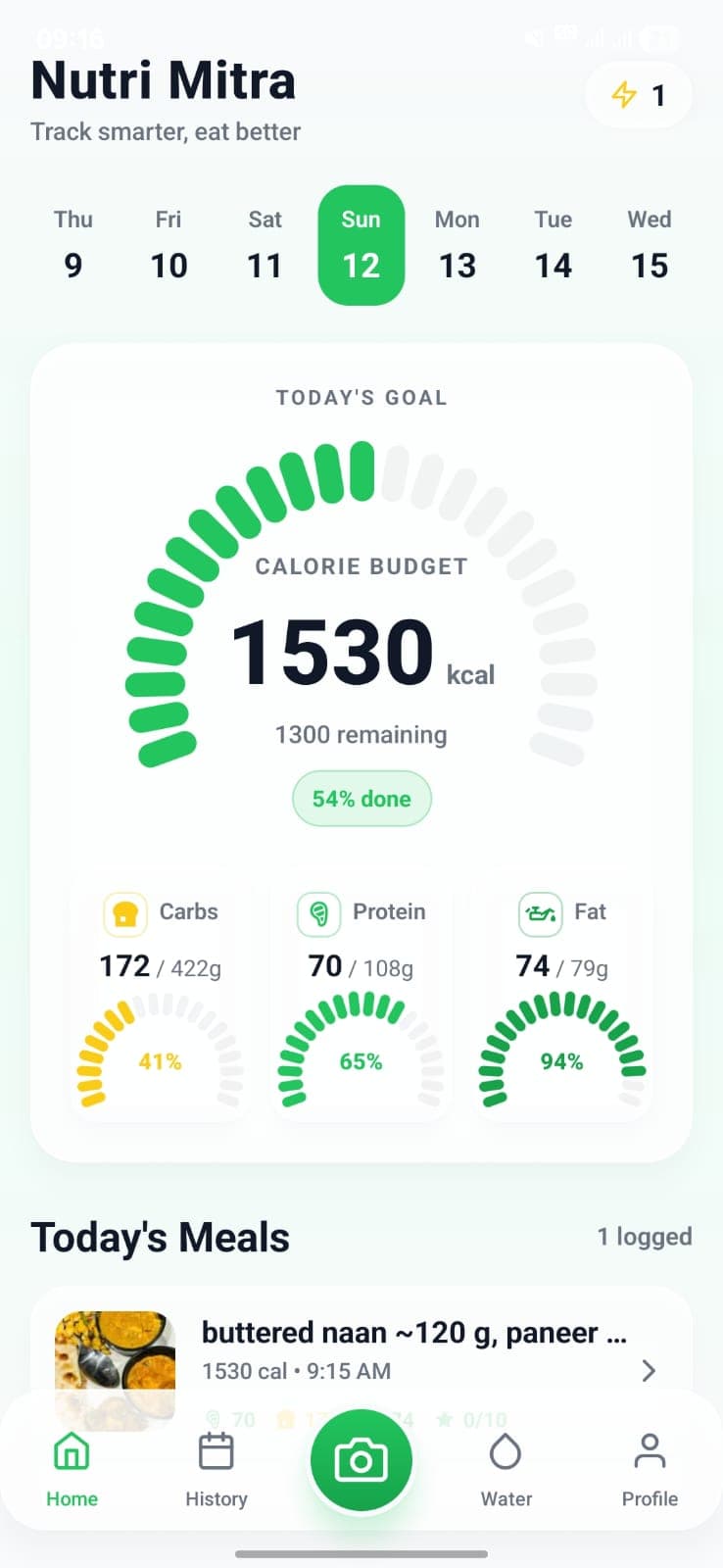This screenshot has width=723, height=1568.
Task: Select Sunday 12 in the date strip
Action: click(361, 245)
